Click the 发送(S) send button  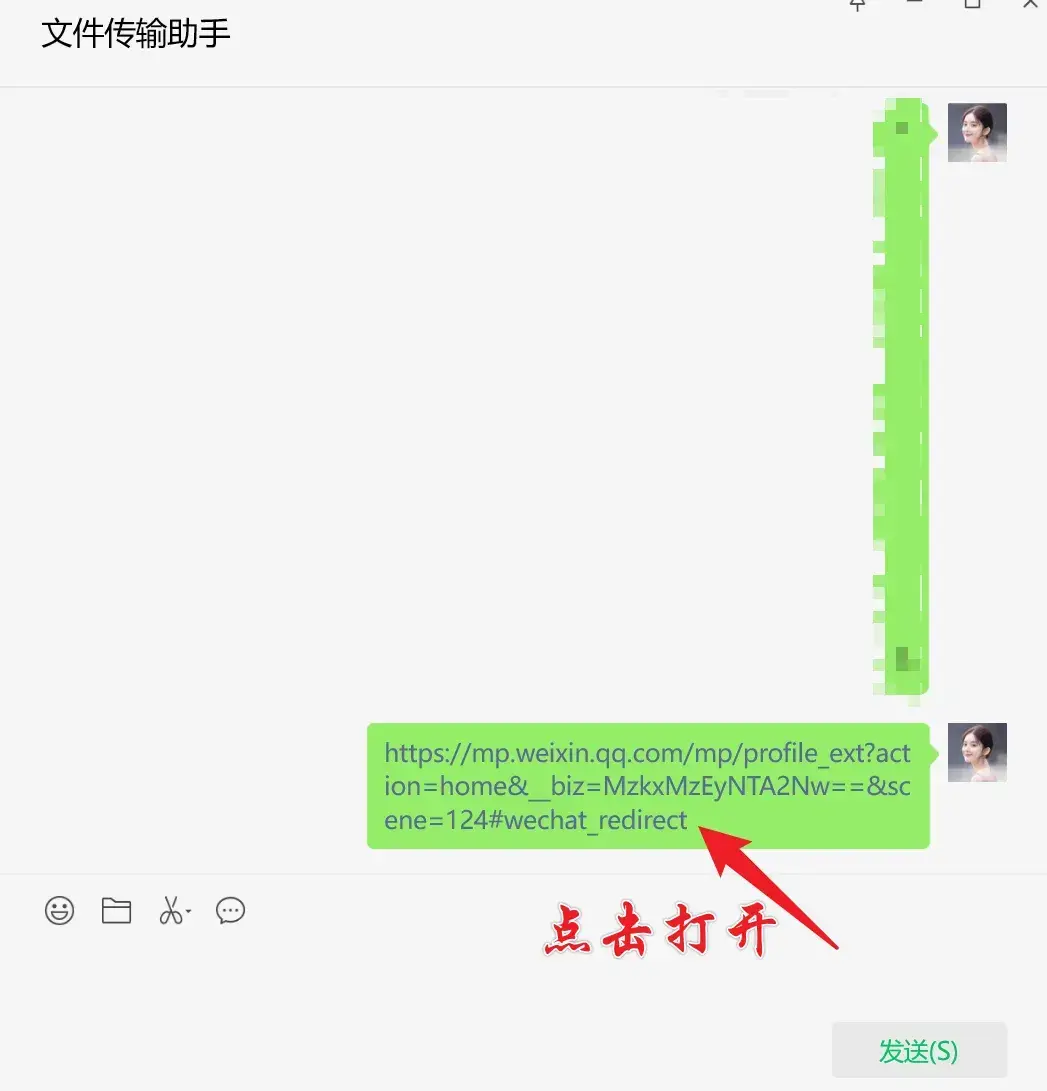pyautogui.click(x=918, y=1051)
